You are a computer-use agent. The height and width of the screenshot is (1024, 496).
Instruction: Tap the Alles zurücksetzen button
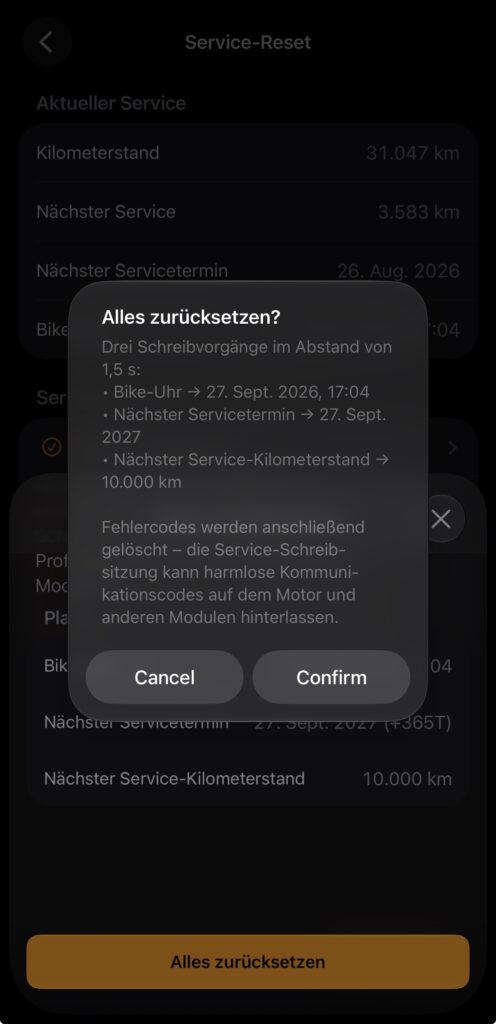[248, 961]
